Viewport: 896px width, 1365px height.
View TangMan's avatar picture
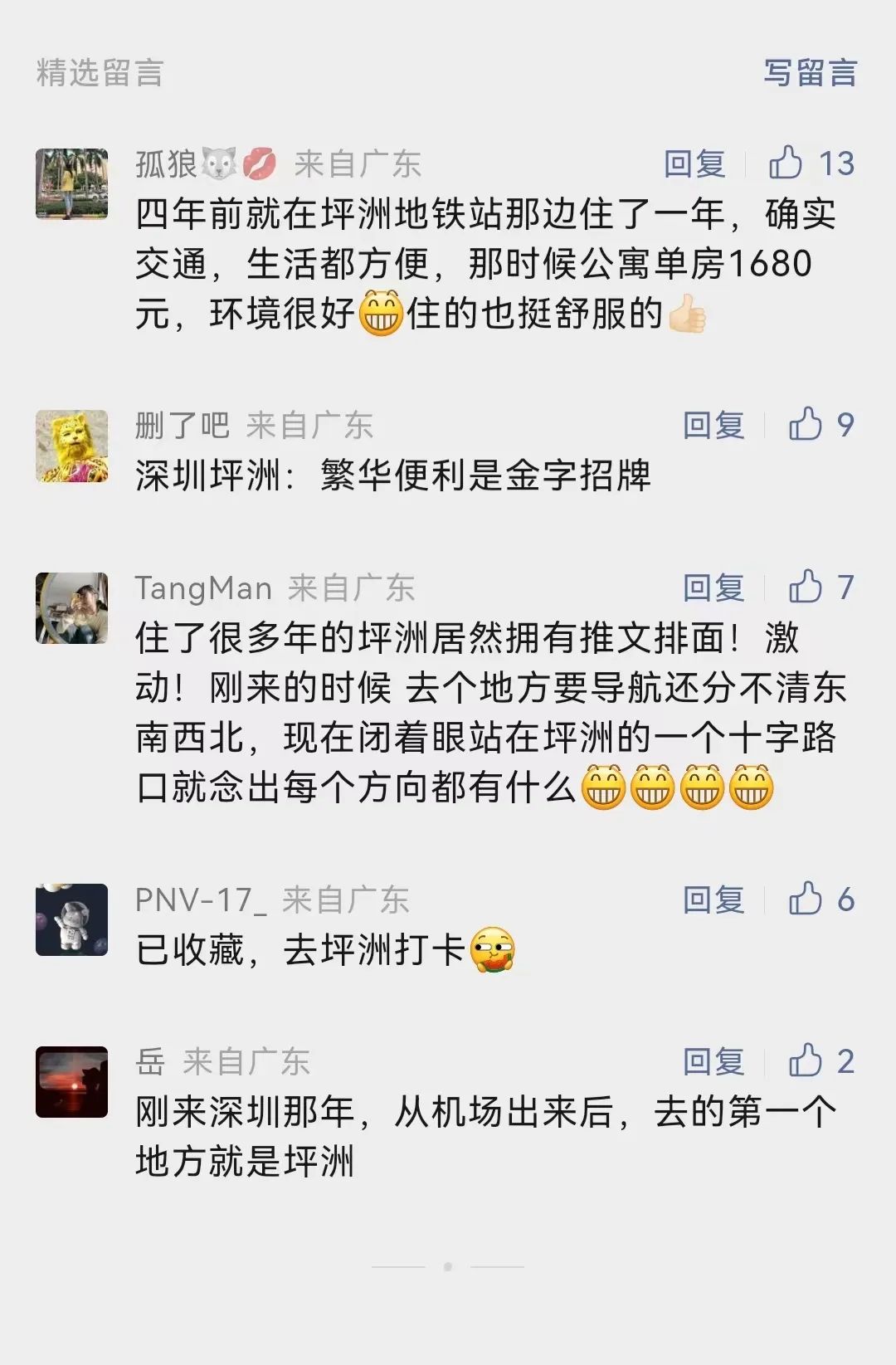pos(72,608)
